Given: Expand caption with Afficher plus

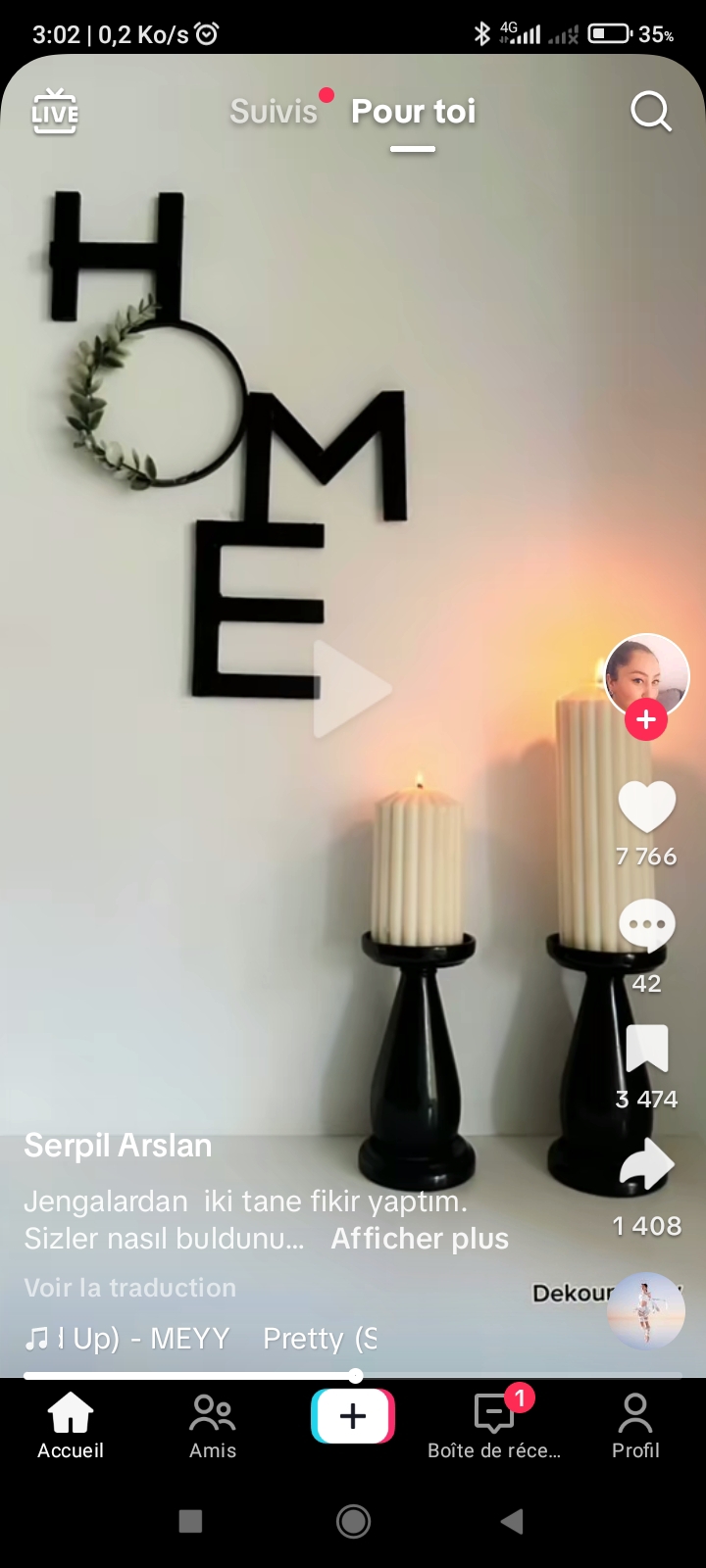Looking at the screenshot, I should (x=420, y=1239).
